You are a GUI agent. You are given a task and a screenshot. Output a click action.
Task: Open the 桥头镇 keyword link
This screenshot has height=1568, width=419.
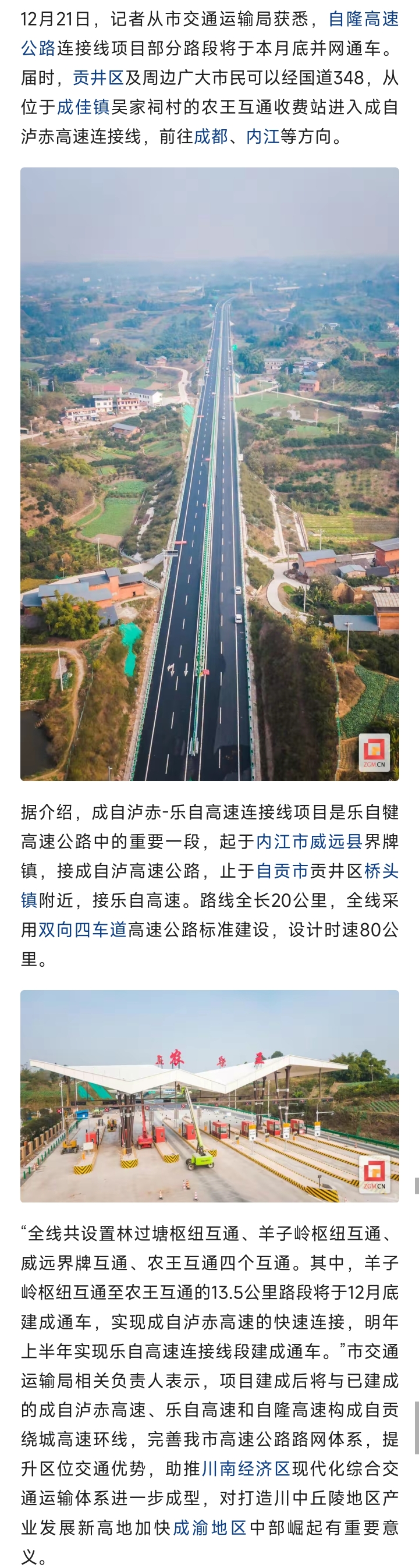381,871
